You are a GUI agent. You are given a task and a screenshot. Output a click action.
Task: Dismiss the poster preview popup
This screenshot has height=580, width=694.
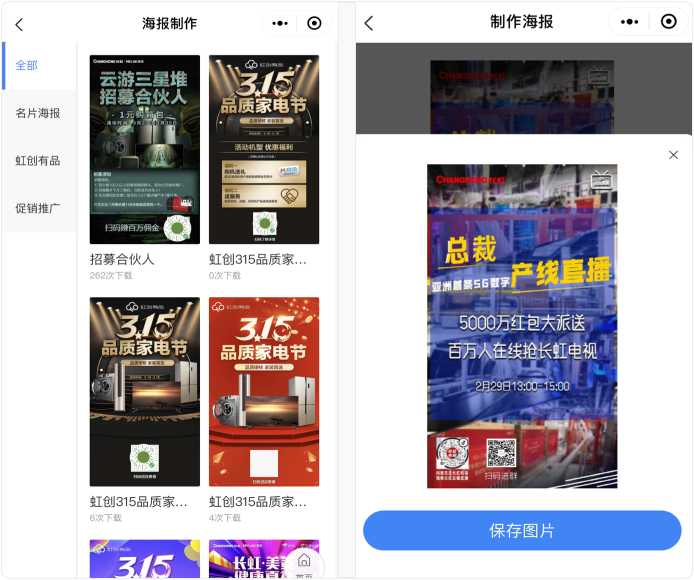click(673, 155)
